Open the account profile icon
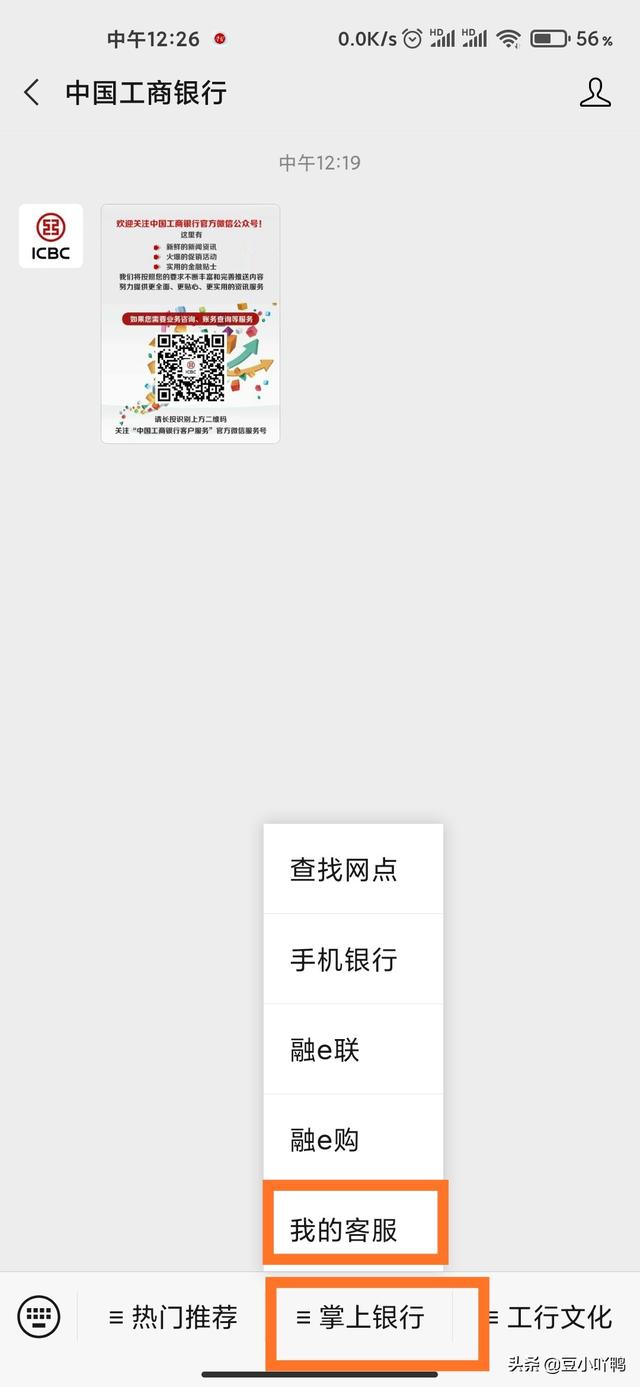The image size is (640, 1387). point(595,93)
